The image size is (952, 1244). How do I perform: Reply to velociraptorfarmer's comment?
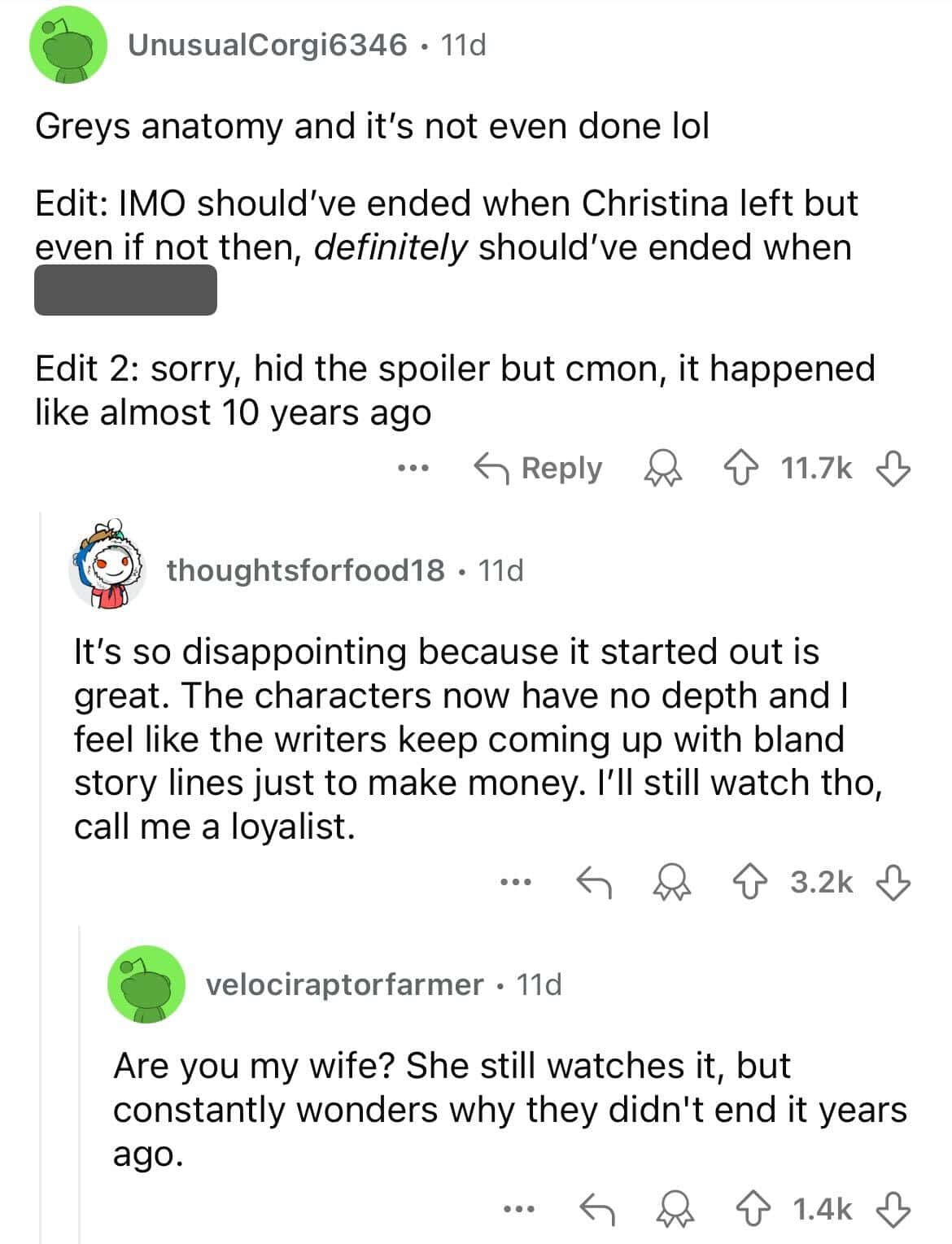[x=594, y=1209]
